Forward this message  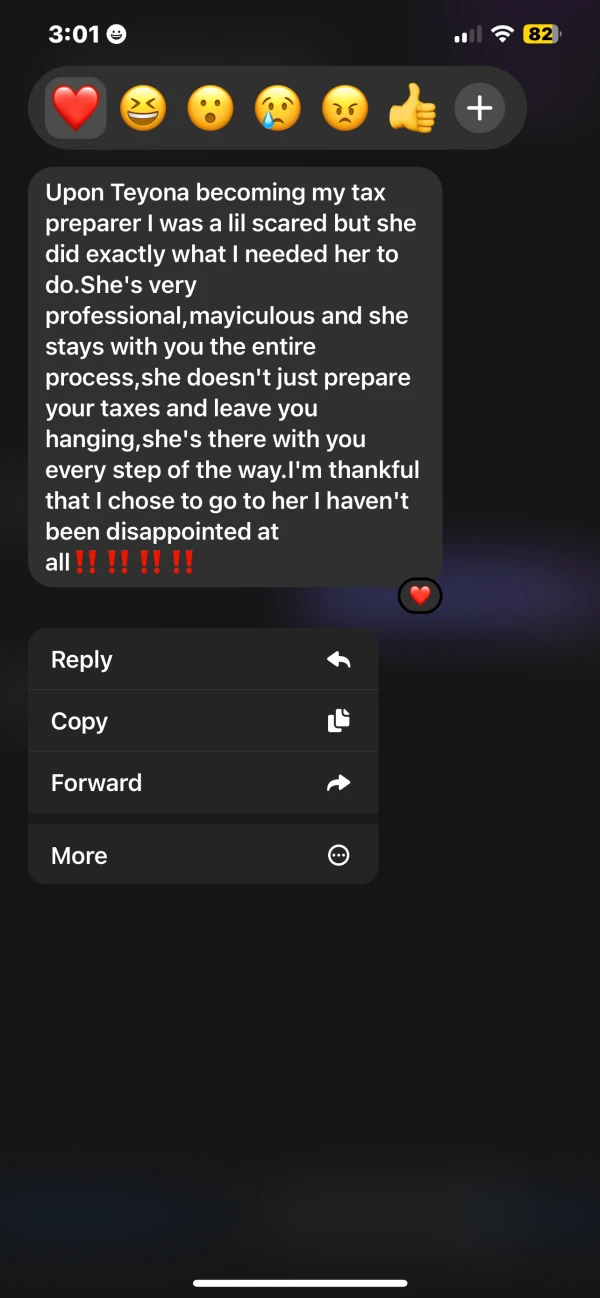(203, 783)
